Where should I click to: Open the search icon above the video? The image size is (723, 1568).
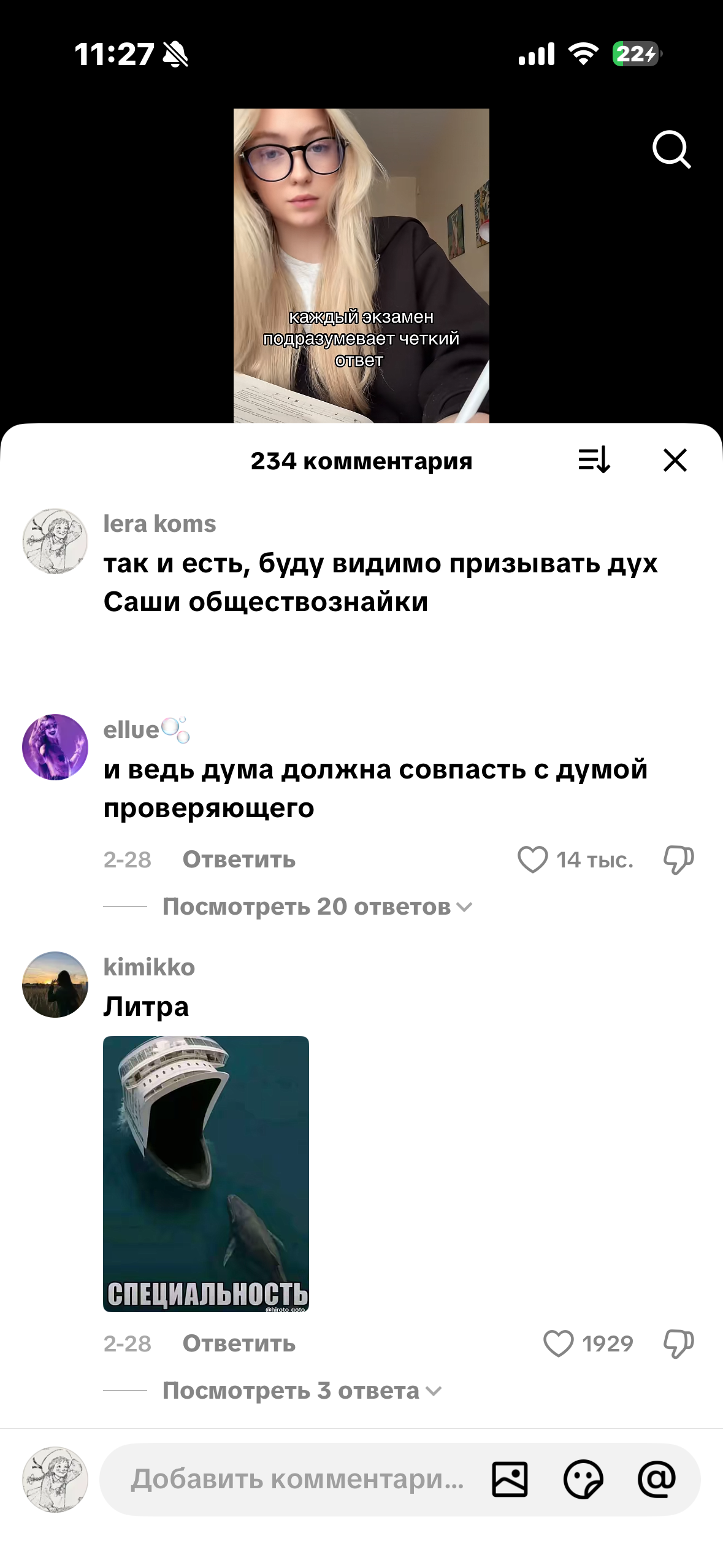tap(671, 149)
